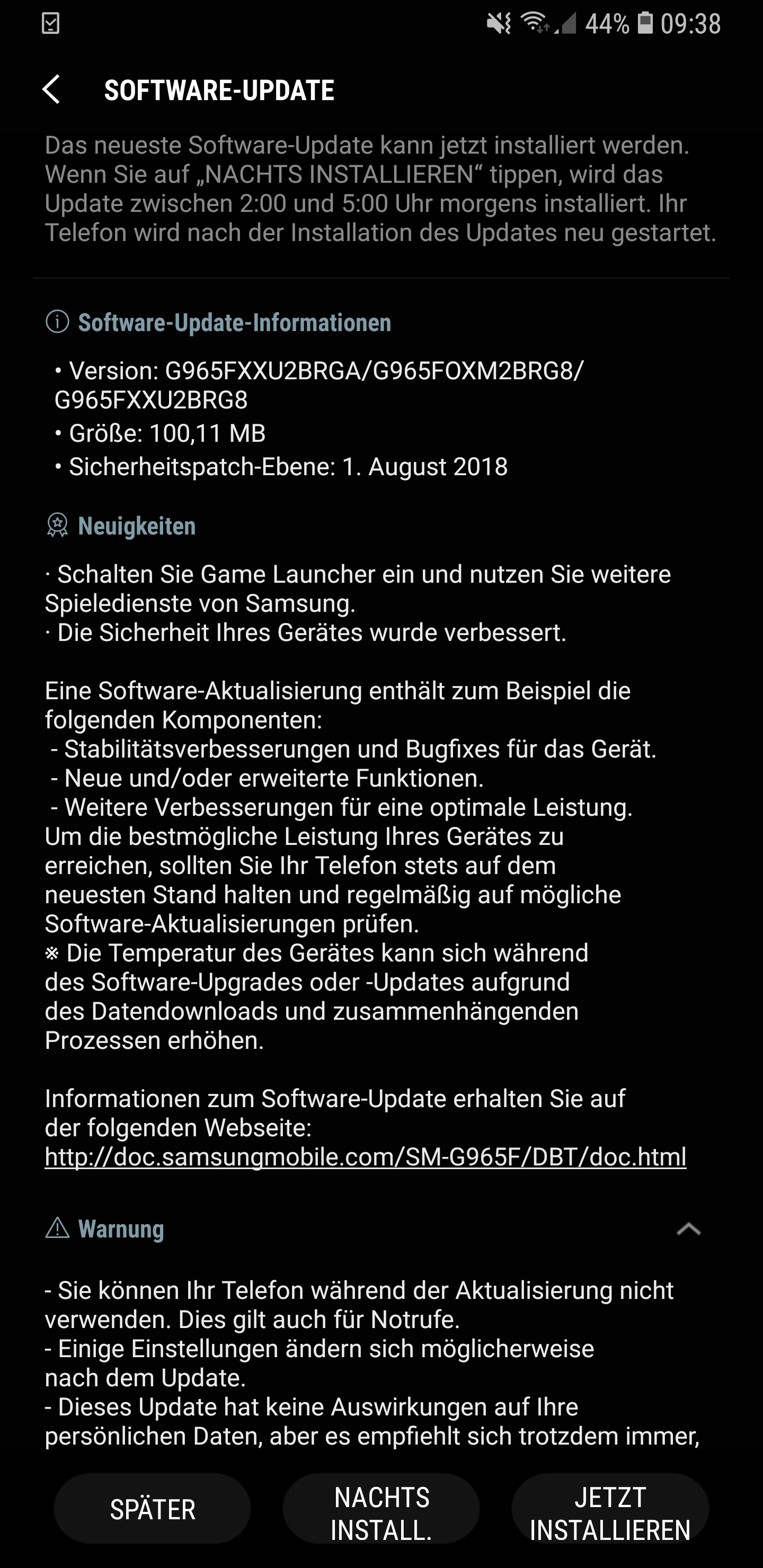The width and height of the screenshot is (763, 1568).
Task: Go back from Software-Update screen
Action: click(52, 90)
